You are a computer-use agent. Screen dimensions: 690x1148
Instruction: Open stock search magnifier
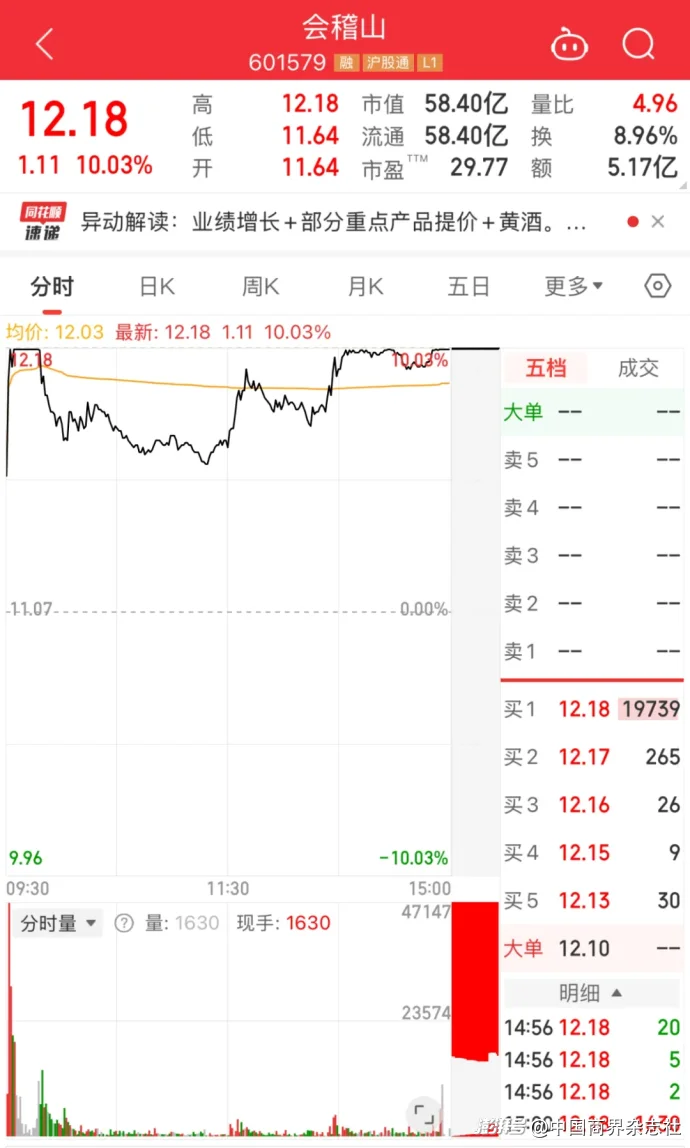[638, 44]
